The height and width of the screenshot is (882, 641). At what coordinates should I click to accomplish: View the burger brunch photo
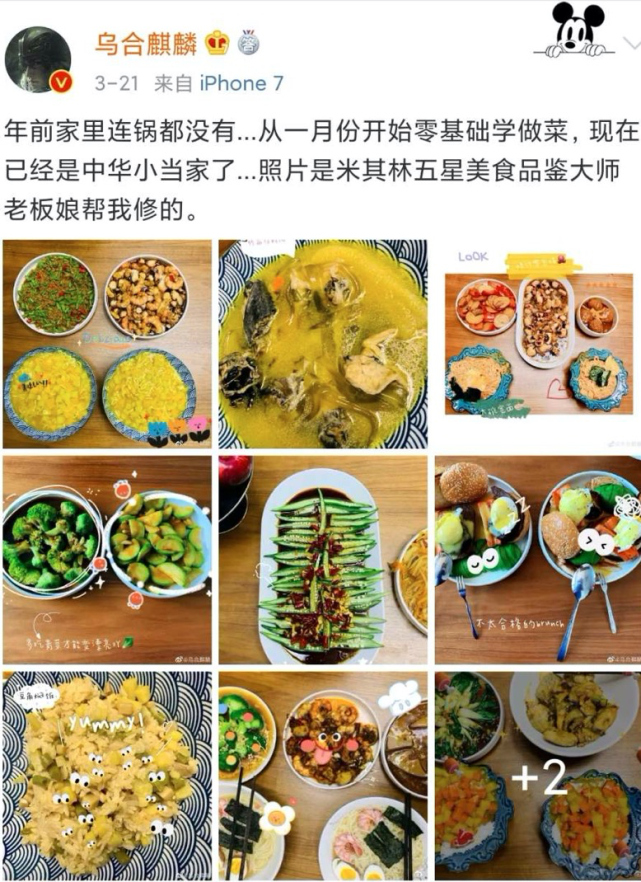(x=538, y=560)
